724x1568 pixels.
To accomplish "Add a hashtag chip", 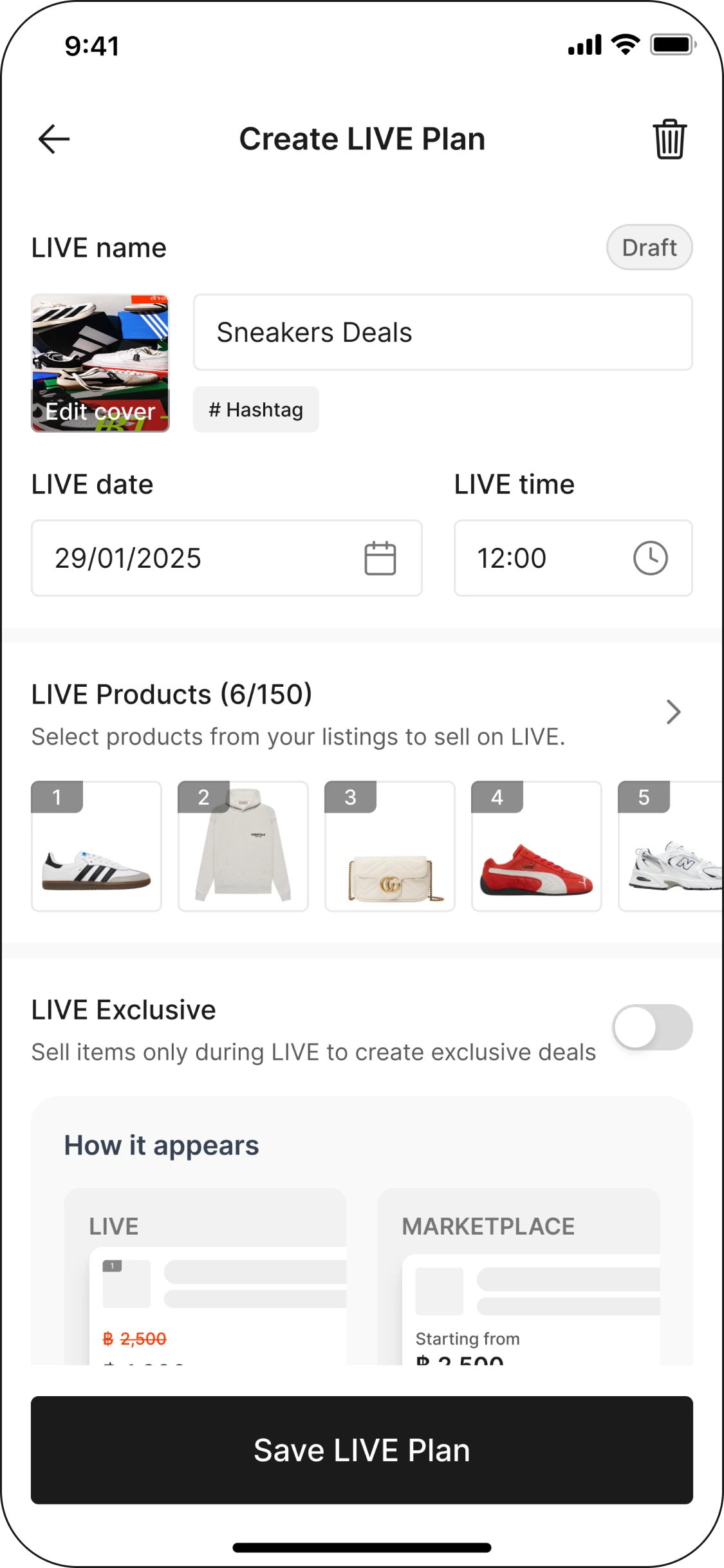I will tap(256, 409).
